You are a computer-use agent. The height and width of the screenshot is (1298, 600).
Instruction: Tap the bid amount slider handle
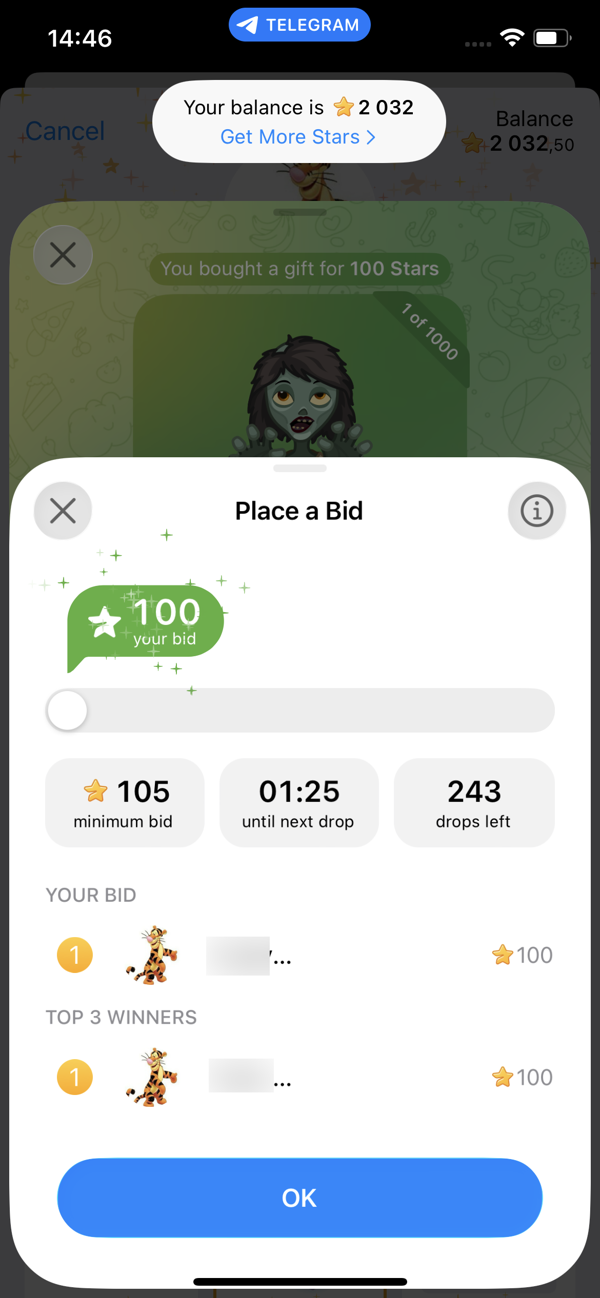[67, 711]
